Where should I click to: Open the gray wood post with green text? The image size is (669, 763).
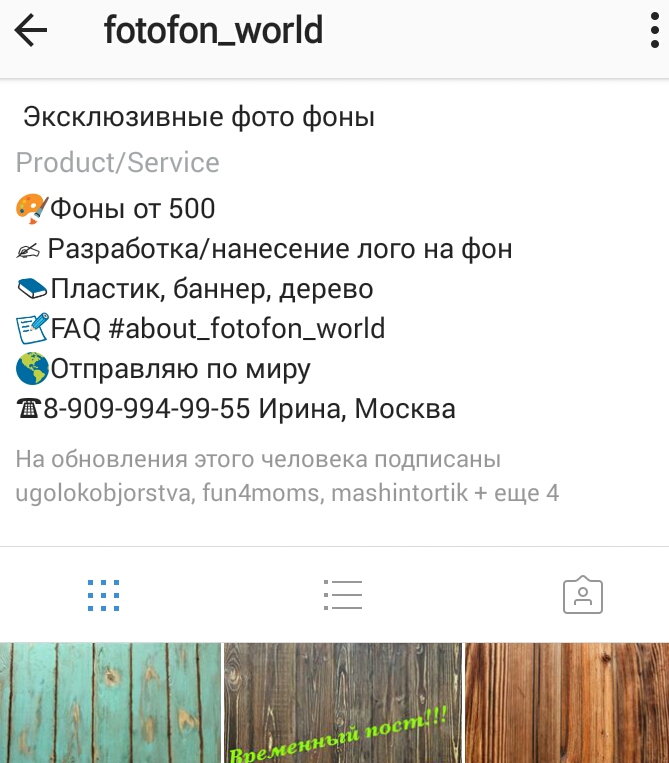(342, 703)
